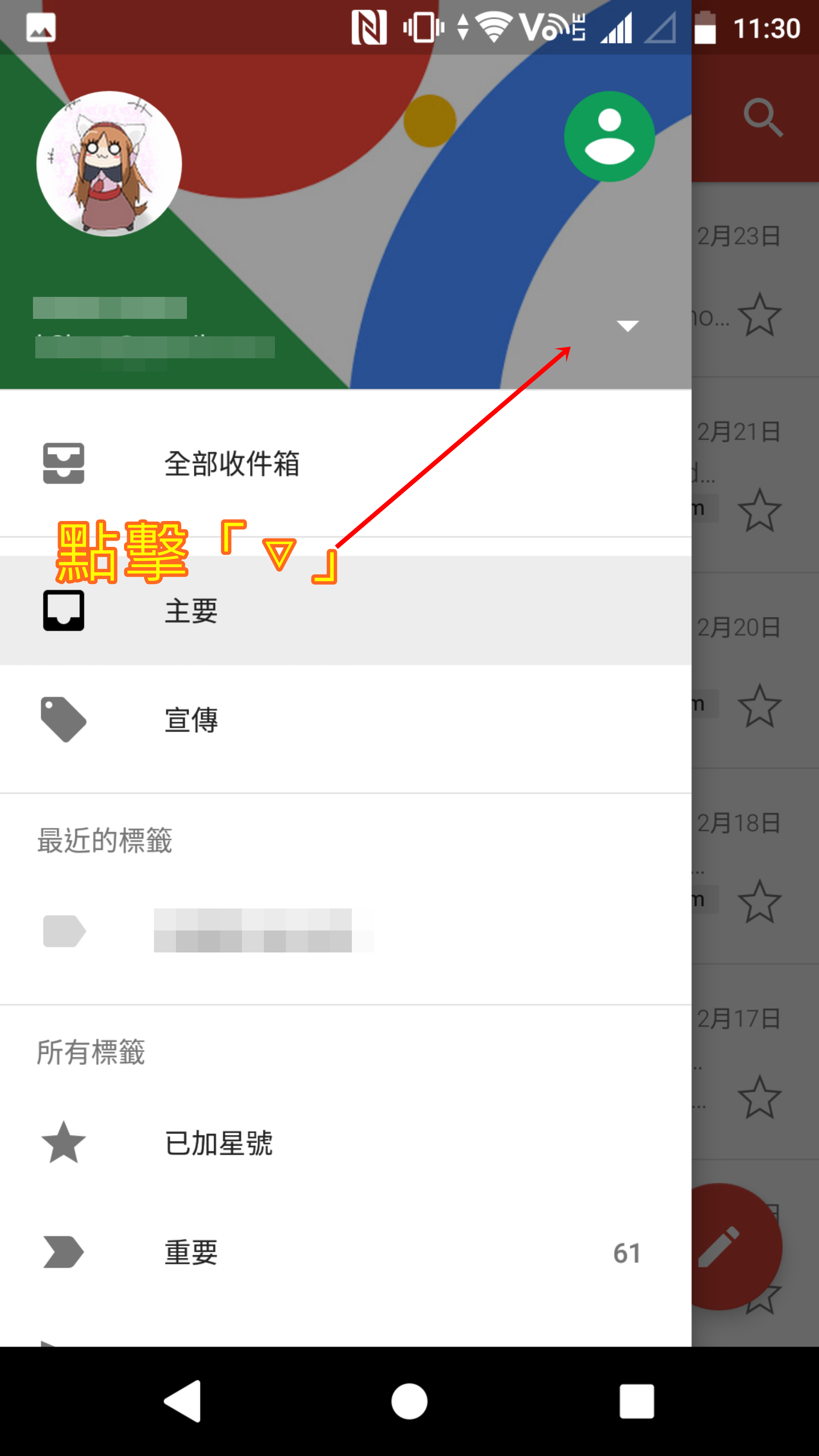Star the email dated 2月21日
The image size is (819, 1456).
coord(759,510)
